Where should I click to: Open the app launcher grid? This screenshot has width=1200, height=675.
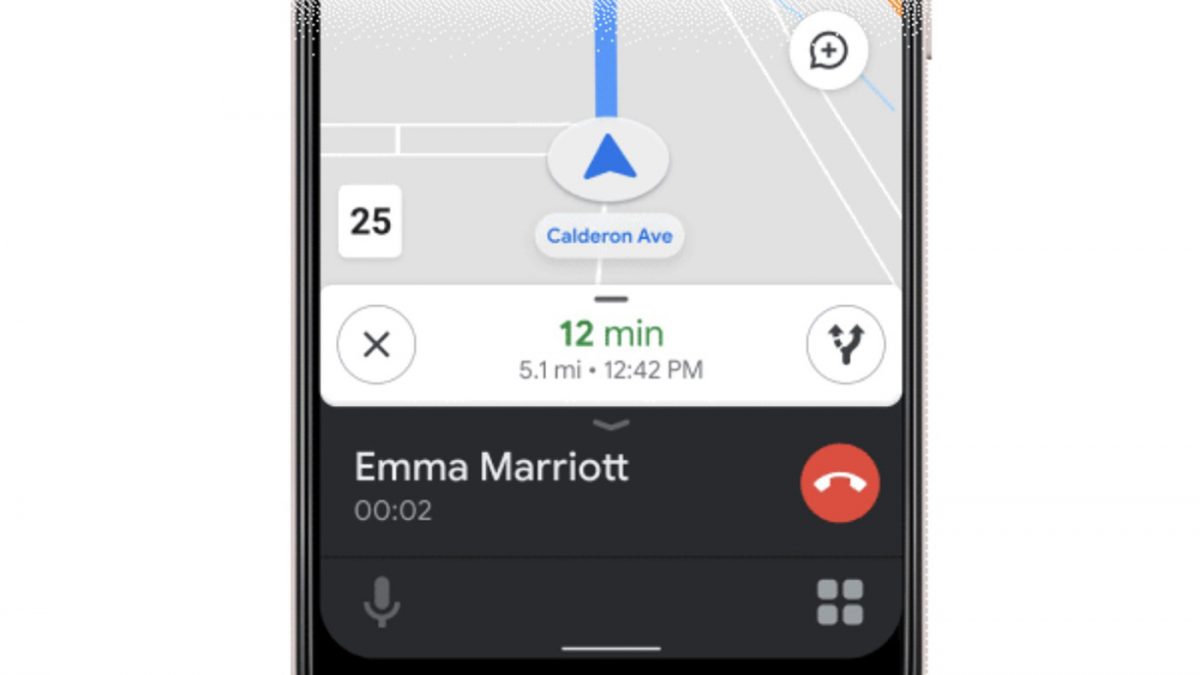click(840, 602)
